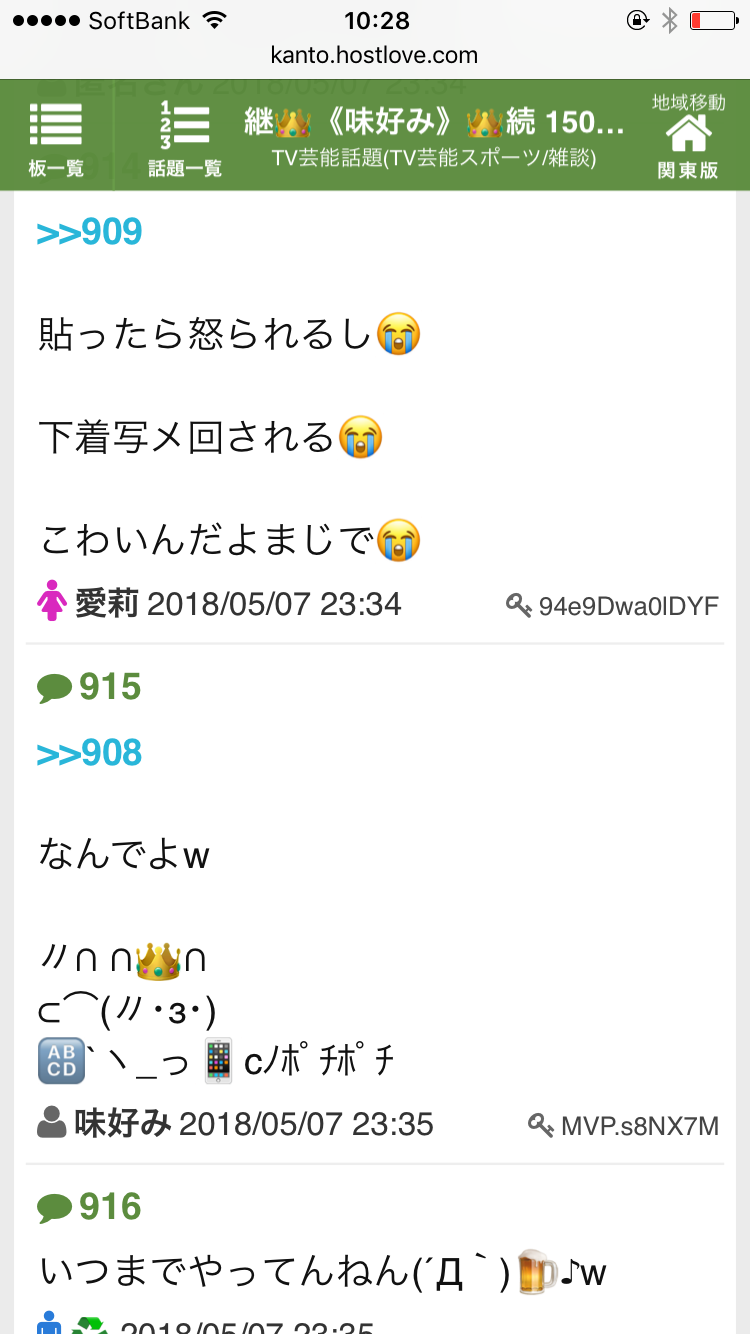Jump to referenced post >>908

pyautogui.click(x=90, y=753)
